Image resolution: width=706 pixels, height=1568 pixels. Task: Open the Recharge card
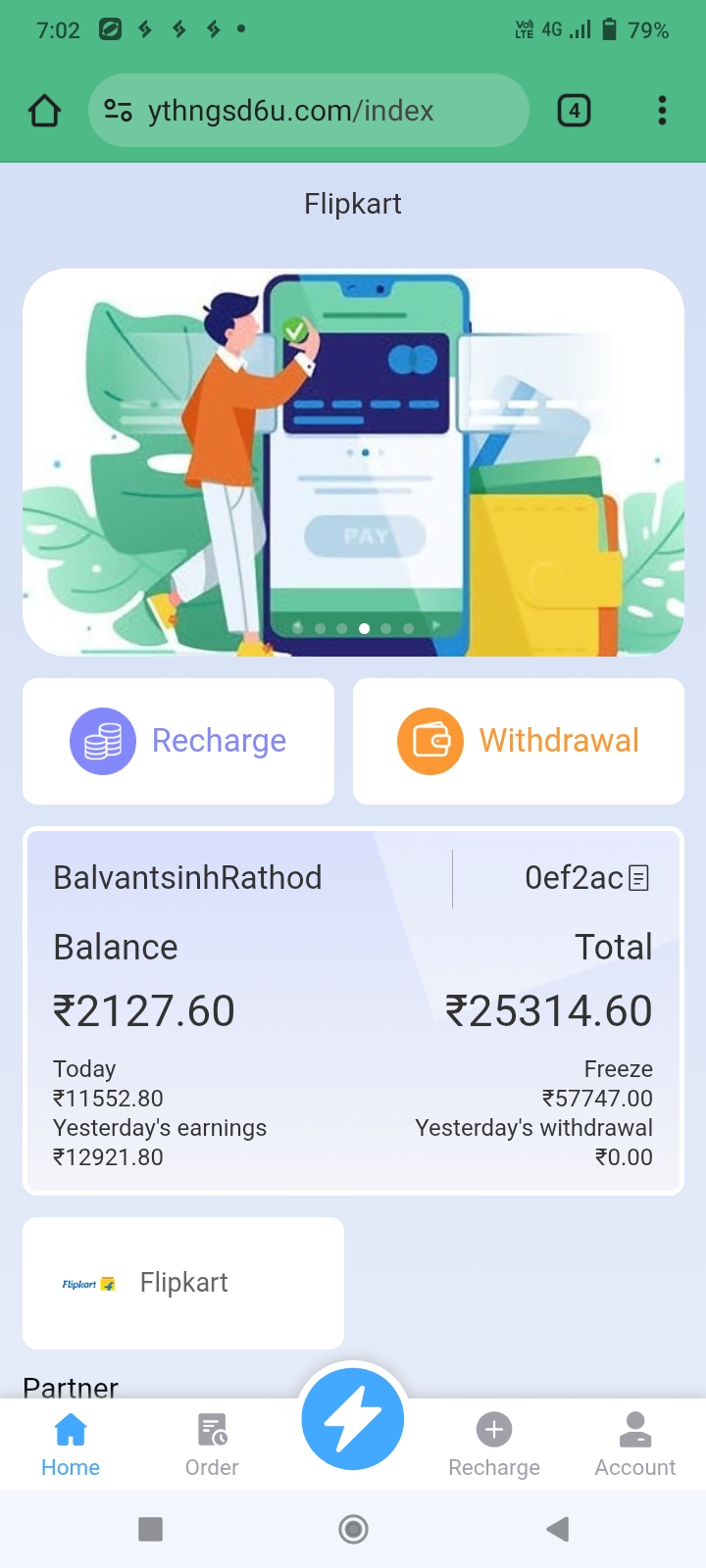(x=178, y=741)
